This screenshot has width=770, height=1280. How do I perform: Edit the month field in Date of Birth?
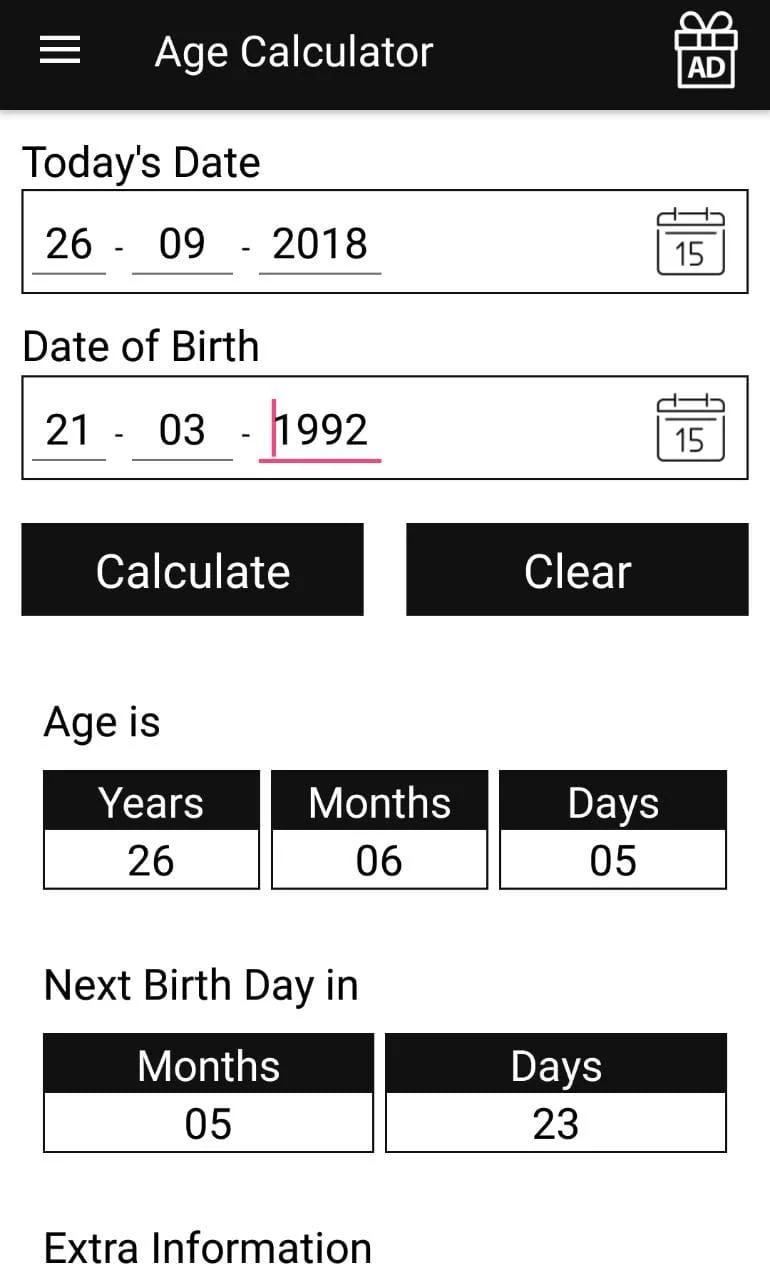click(182, 430)
